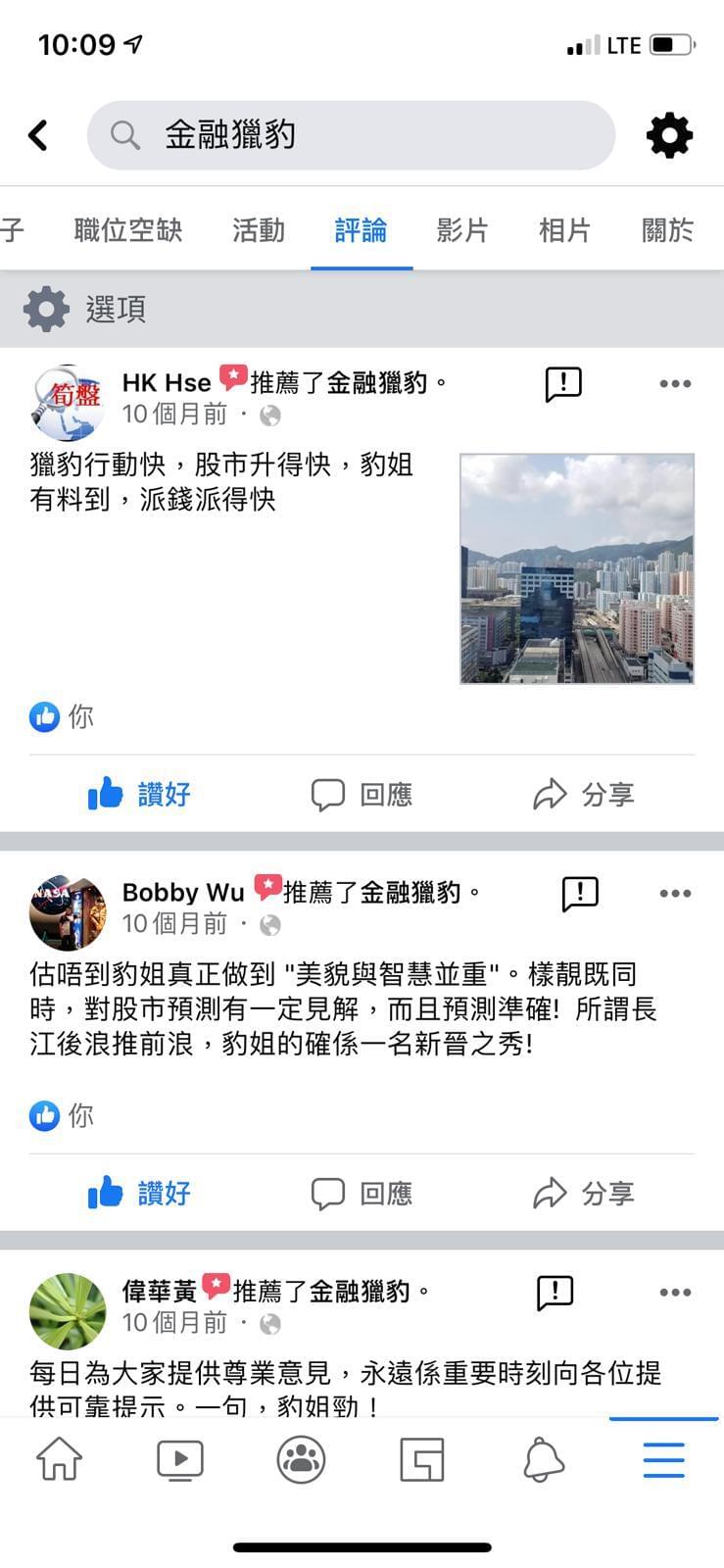This screenshot has width=724, height=1568.
Task: Switch to the 活動 tab
Action: pos(259,230)
